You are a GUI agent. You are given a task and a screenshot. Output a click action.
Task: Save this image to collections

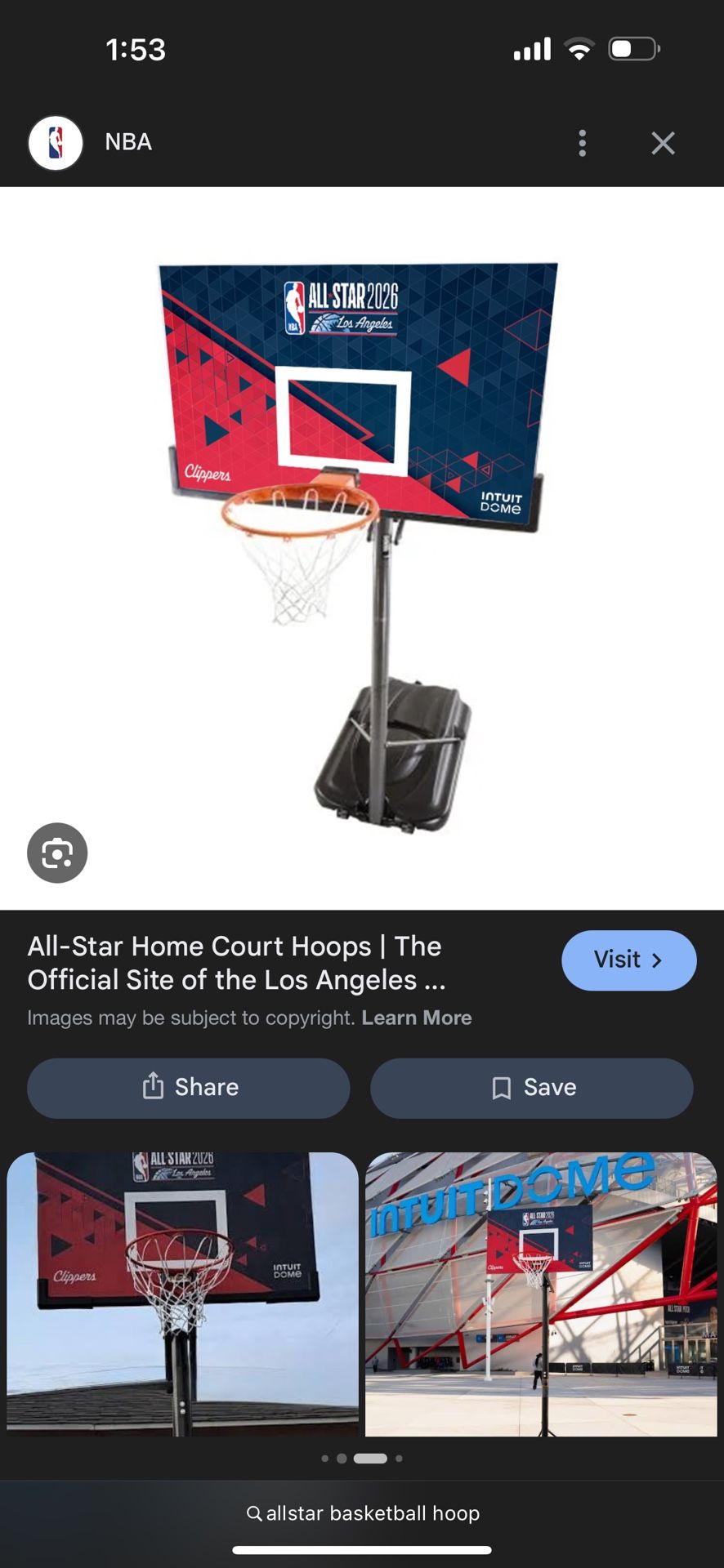tap(532, 1087)
